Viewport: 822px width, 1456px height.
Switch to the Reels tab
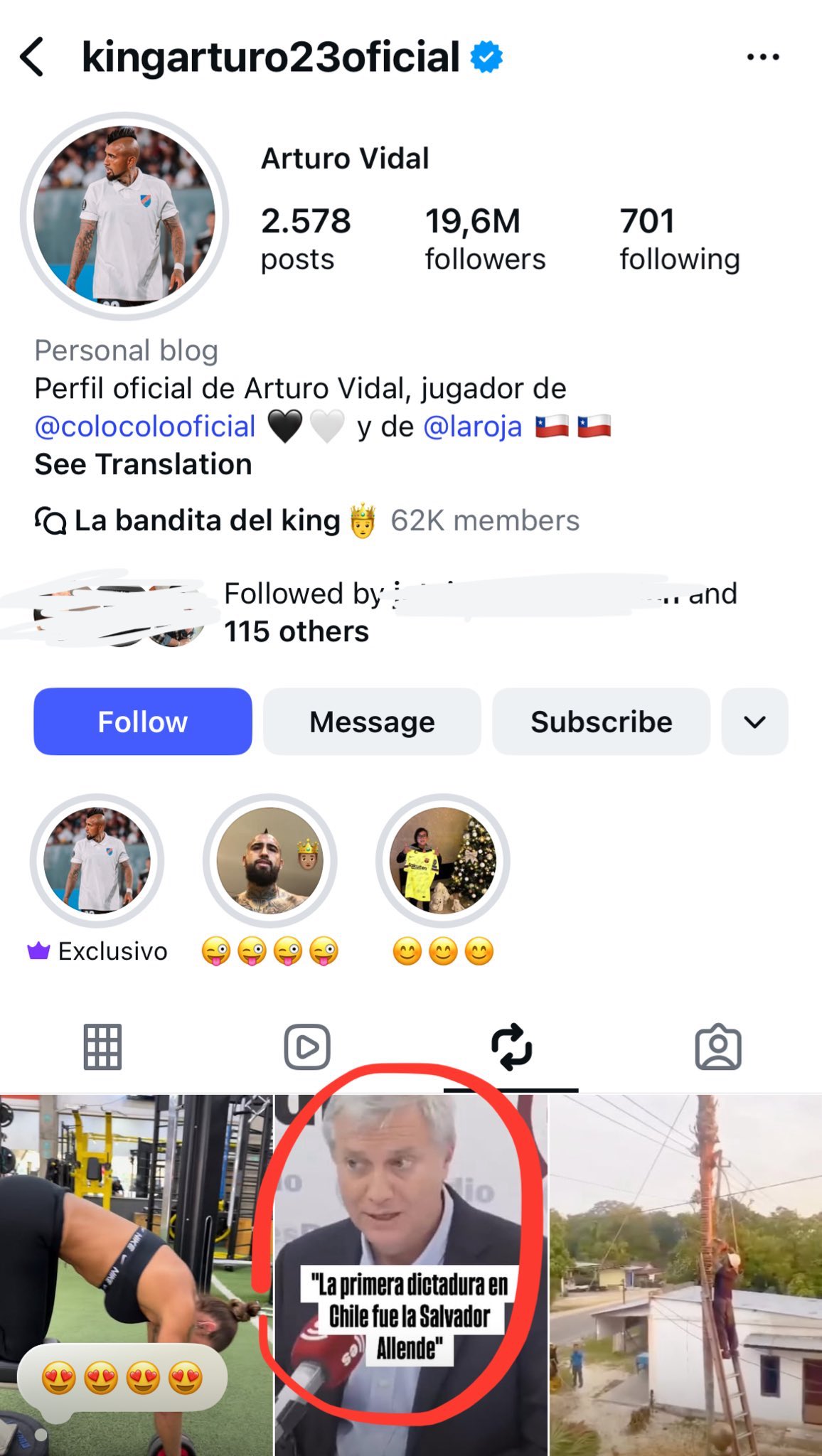coord(307,1046)
